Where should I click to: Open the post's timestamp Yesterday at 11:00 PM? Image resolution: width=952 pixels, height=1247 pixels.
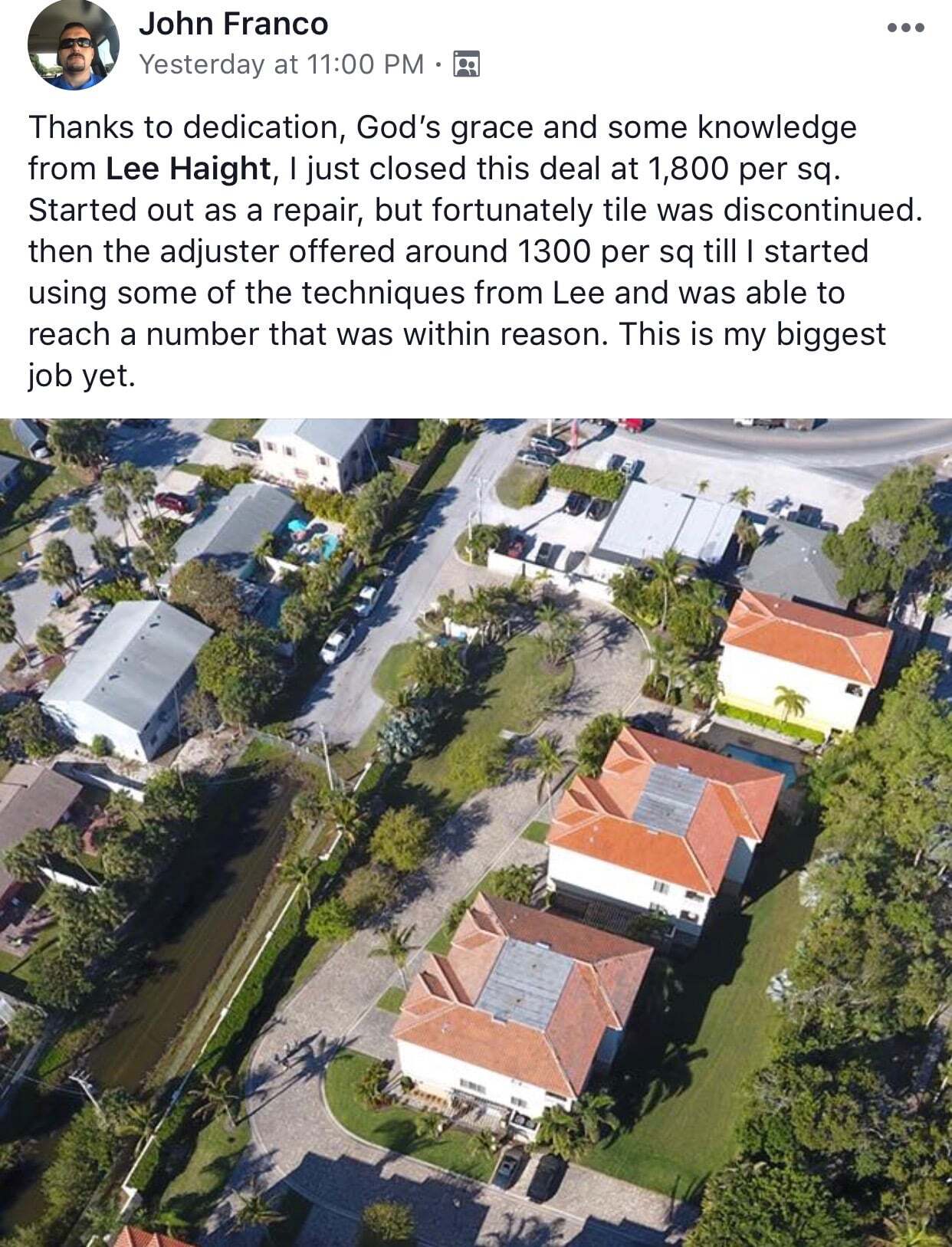tap(281, 64)
